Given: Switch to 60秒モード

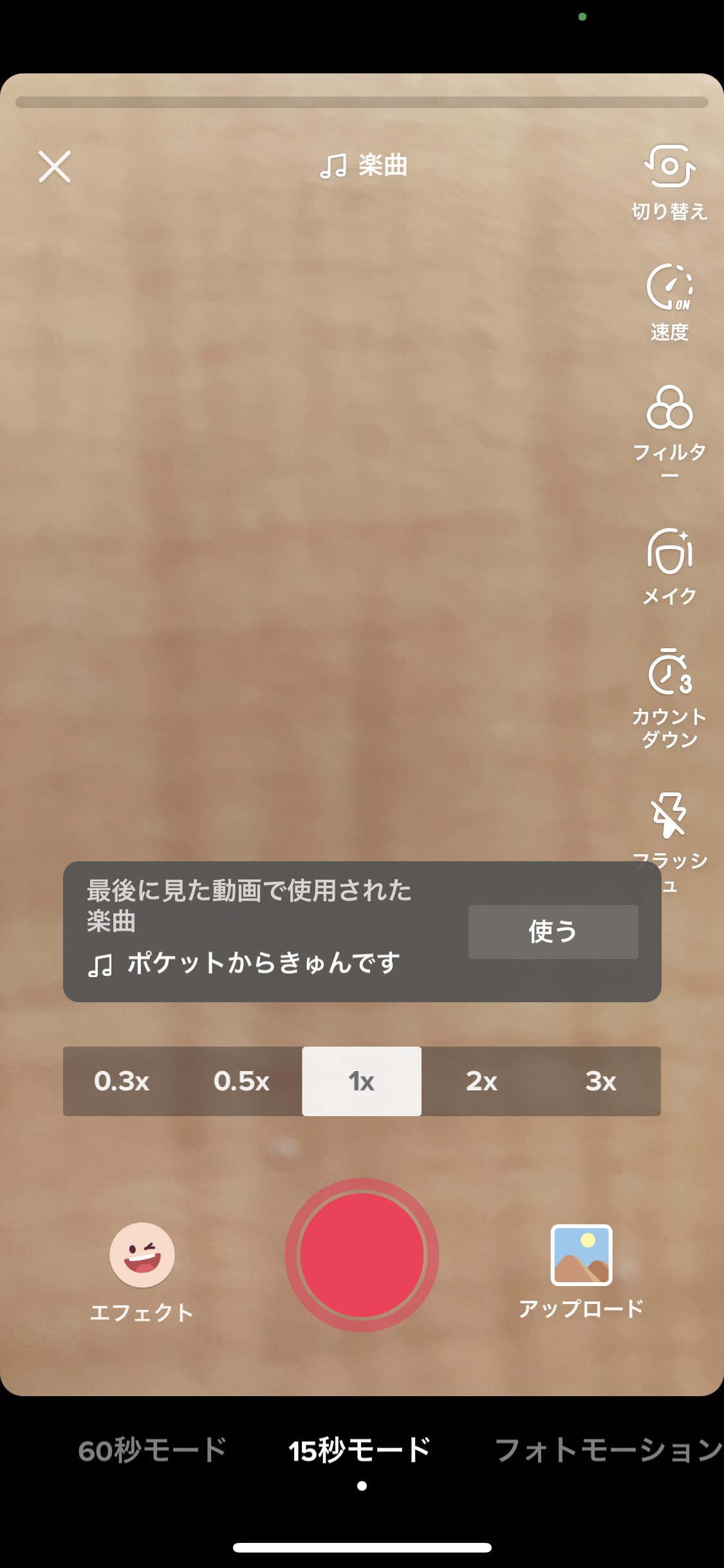Looking at the screenshot, I should (x=152, y=1451).
